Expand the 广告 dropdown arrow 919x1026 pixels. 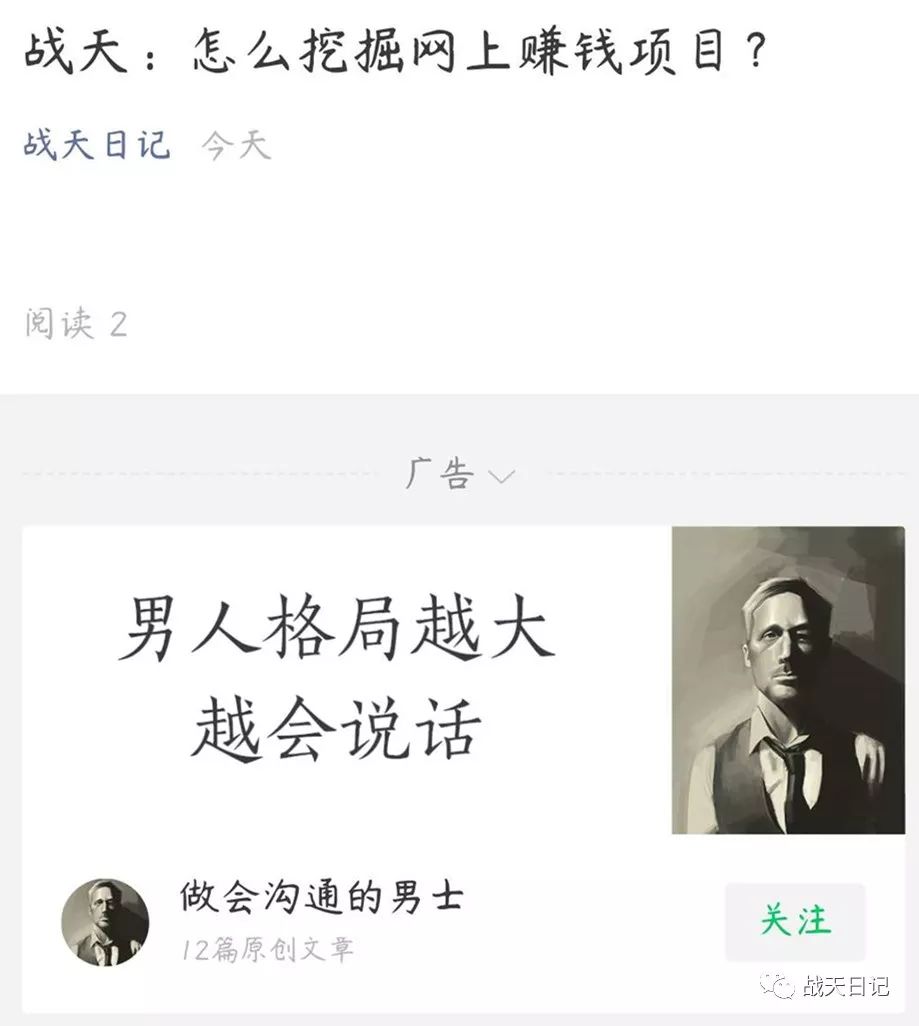[x=501, y=476]
